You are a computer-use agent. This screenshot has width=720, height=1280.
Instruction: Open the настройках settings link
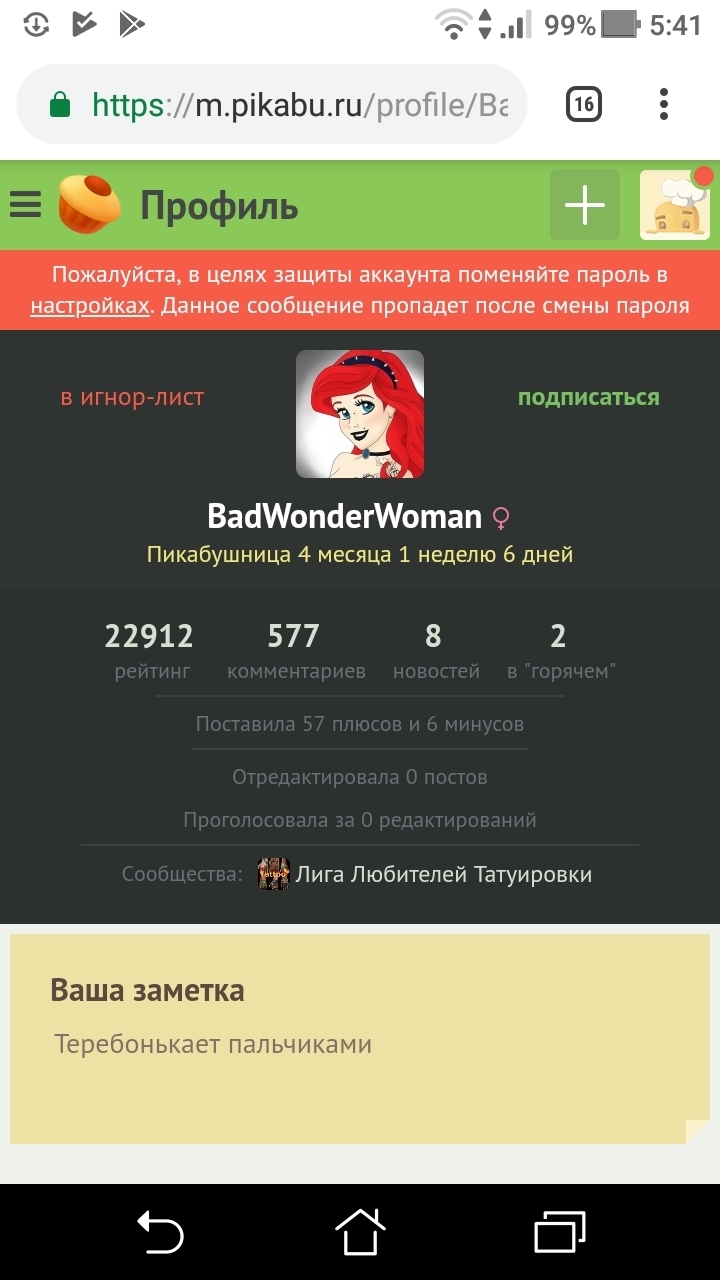89,306
